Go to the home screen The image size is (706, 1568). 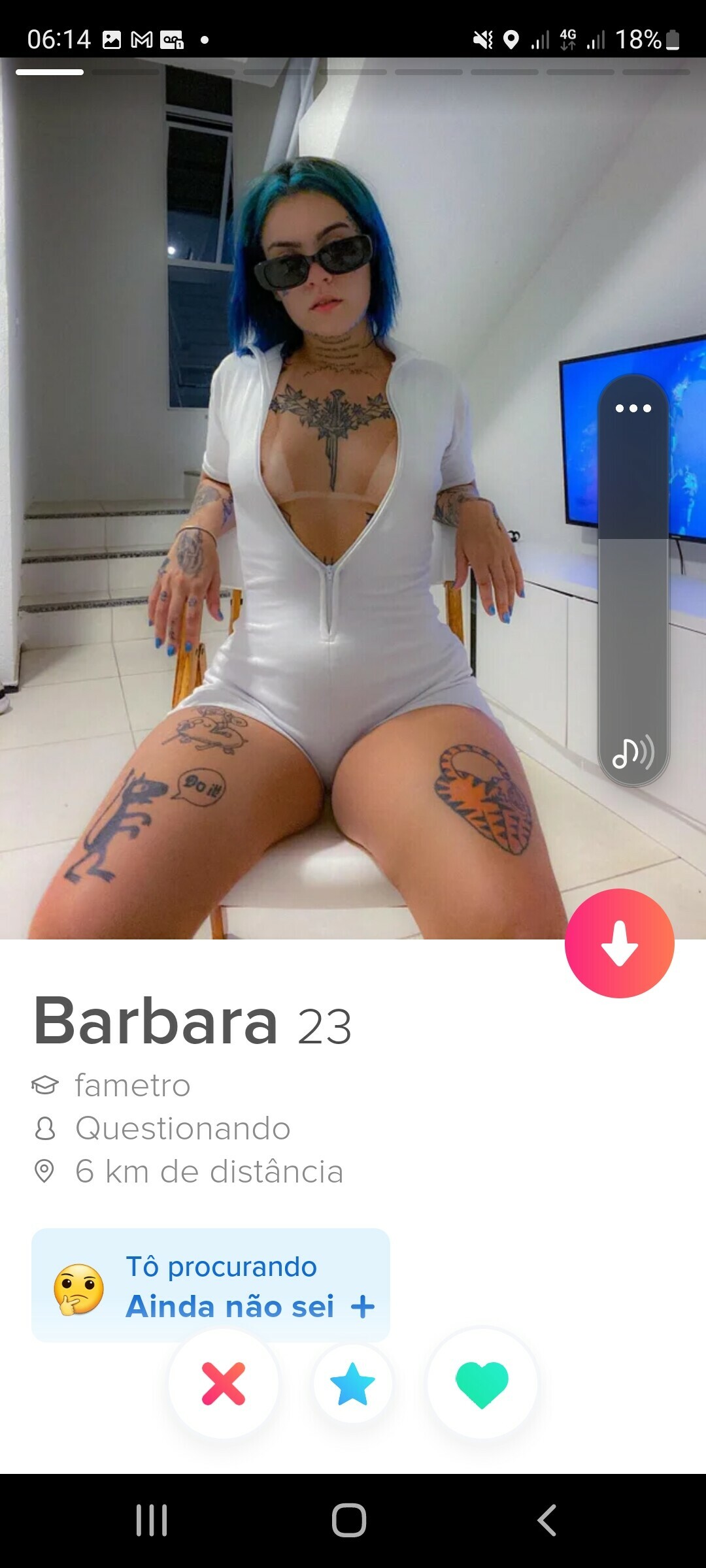[349, 1520]
